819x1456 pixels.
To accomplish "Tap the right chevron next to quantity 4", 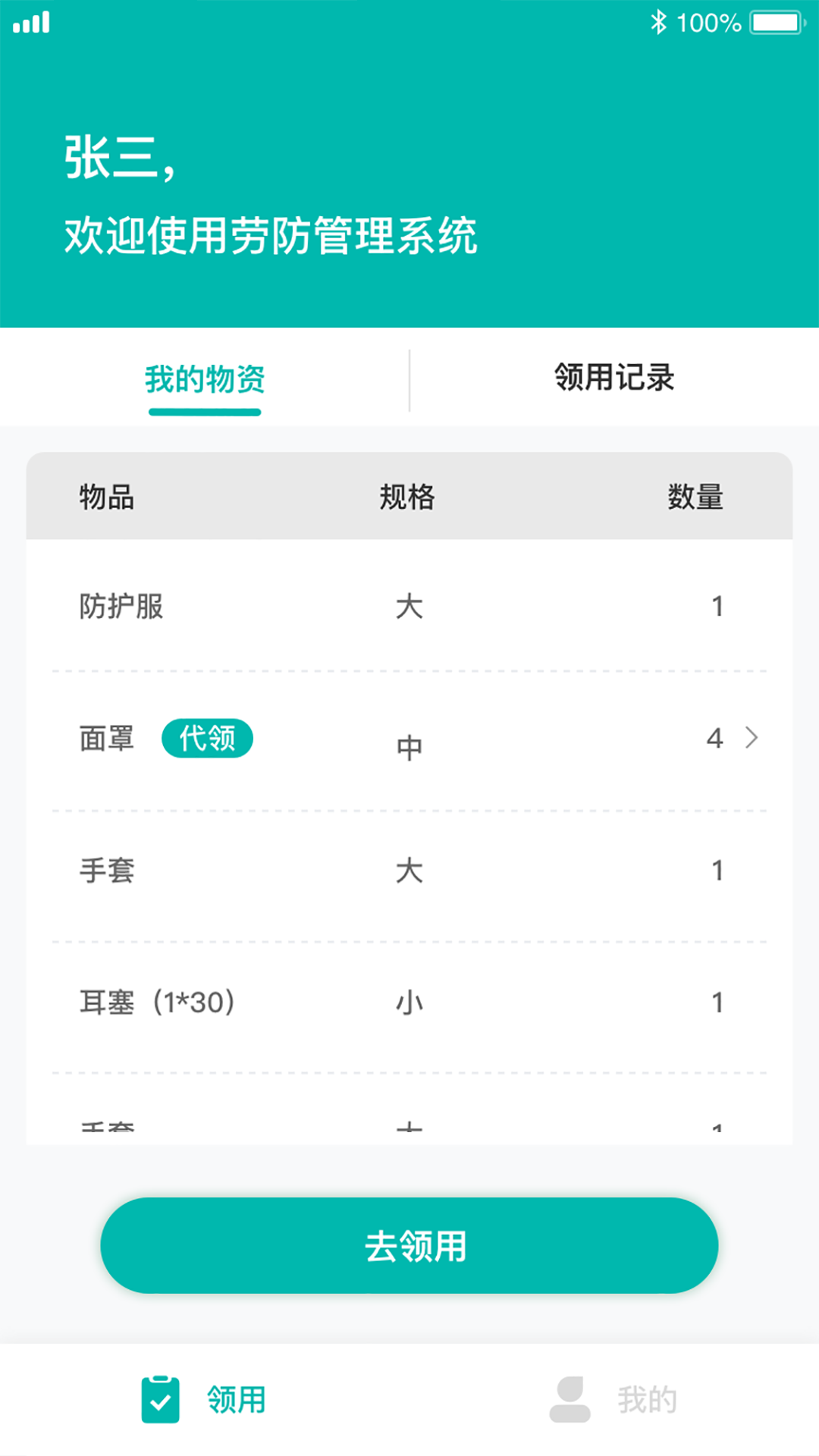I will coord(750,738).
